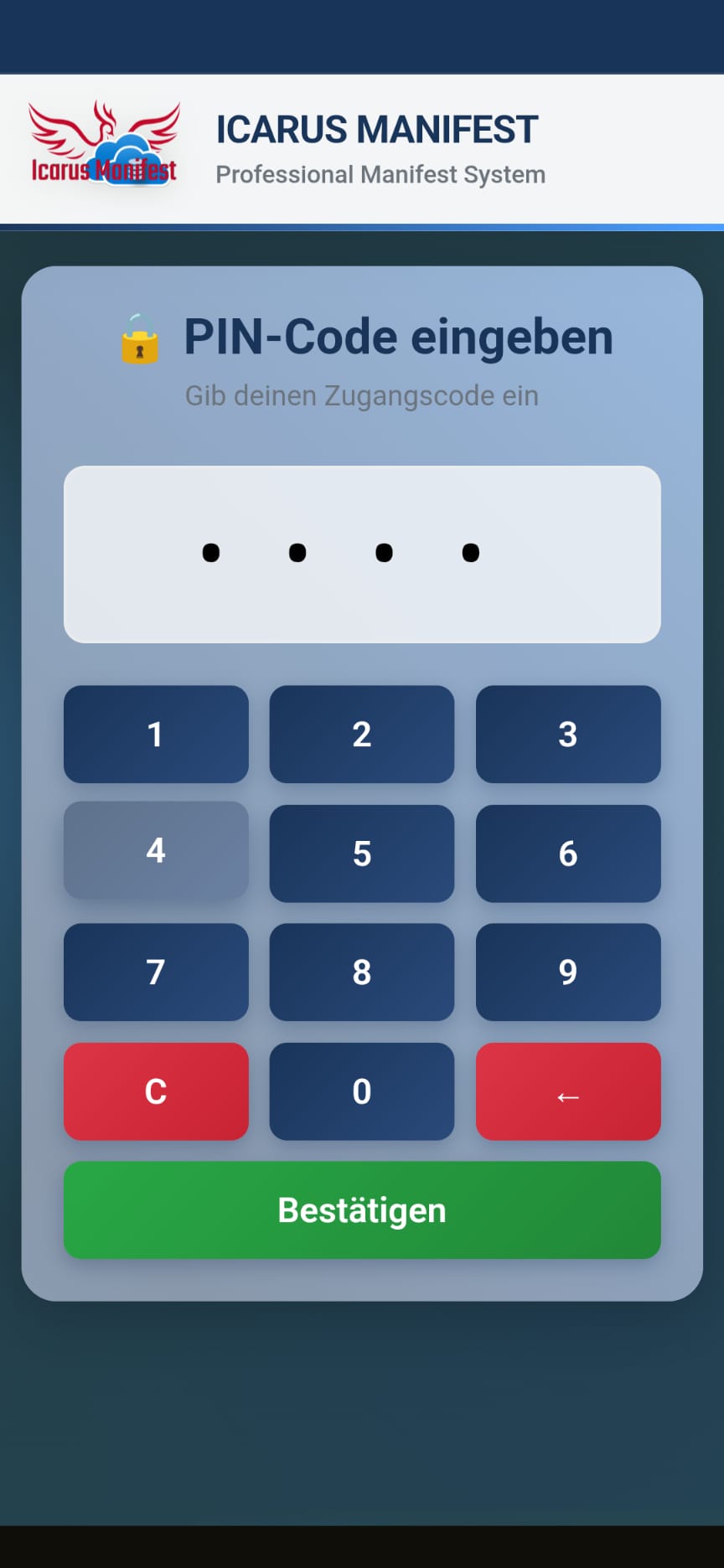724x1568 pixels.
Task: Delete last digit with the backspace arrow
Action: [568, 1091]
